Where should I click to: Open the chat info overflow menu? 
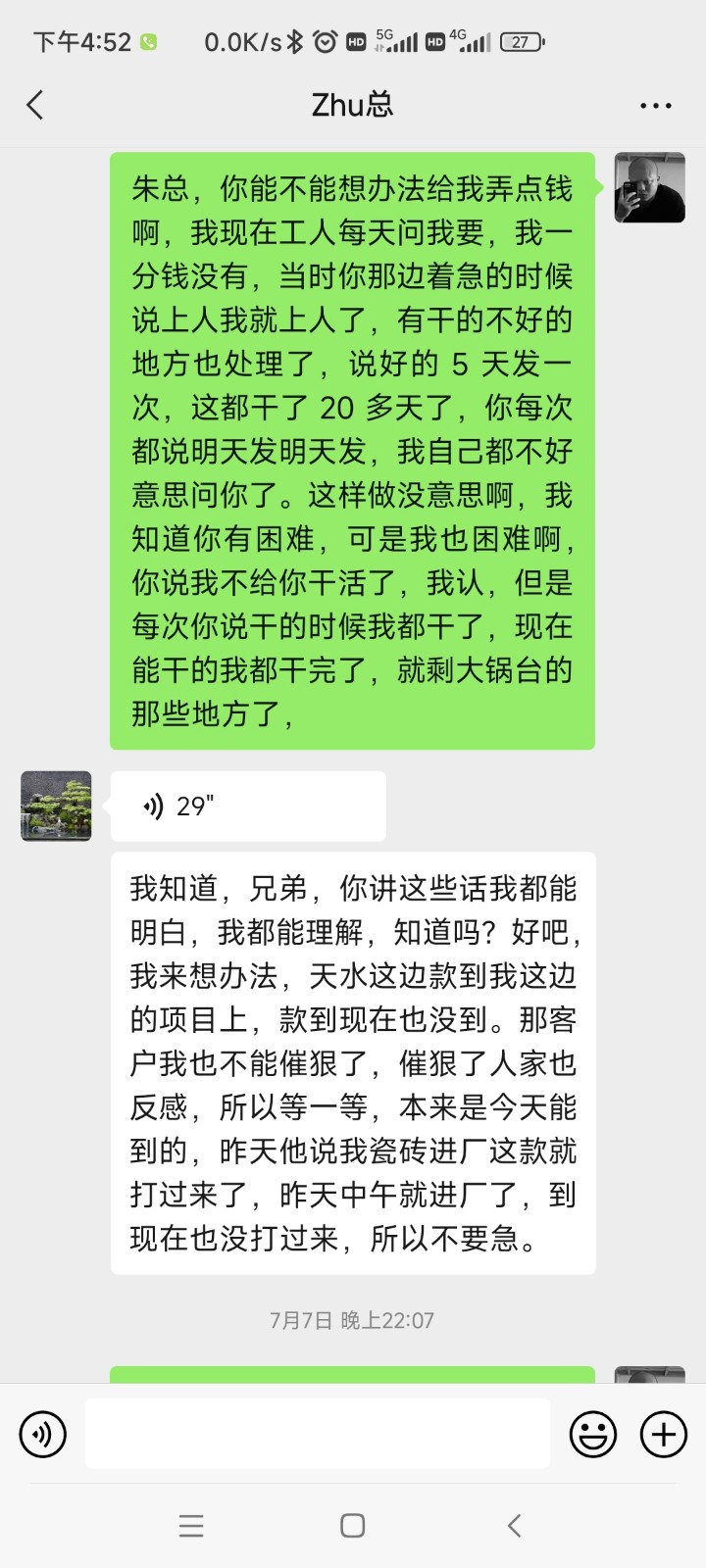point(655,106)
